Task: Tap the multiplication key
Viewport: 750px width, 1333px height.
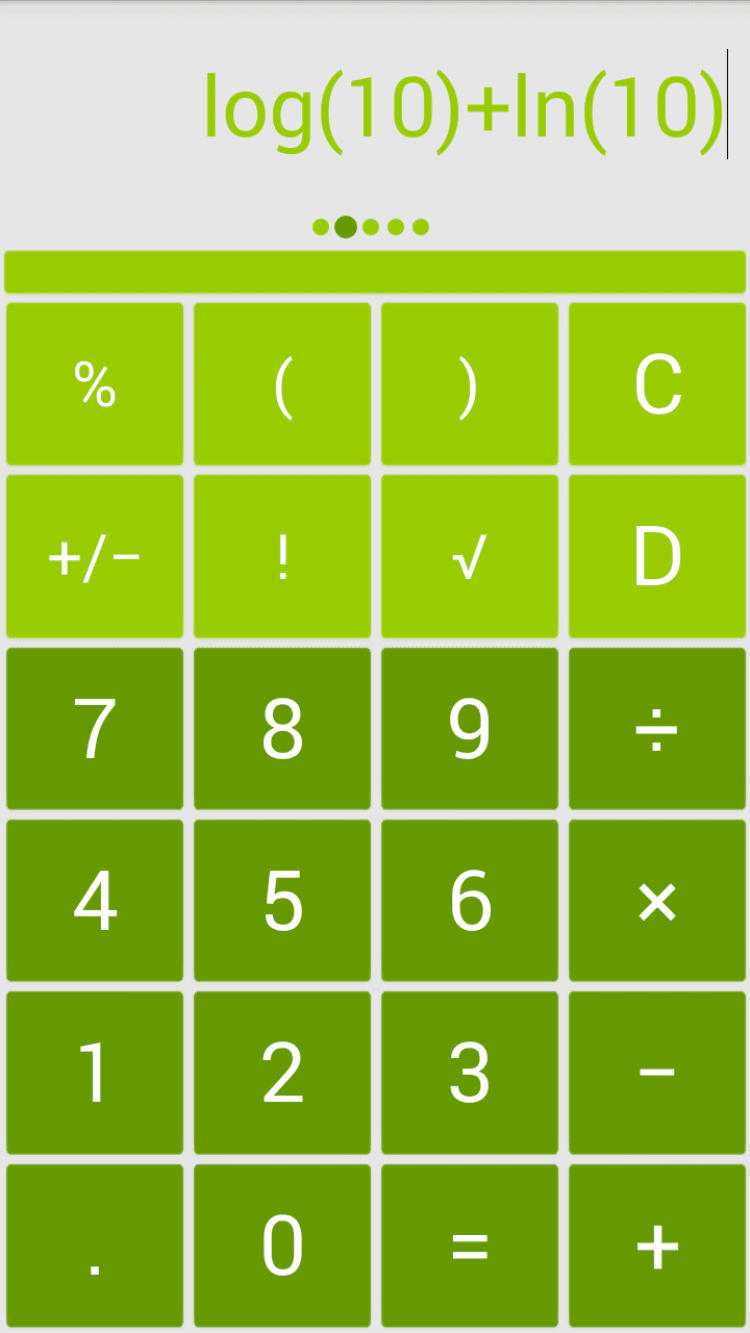Action: pyautogui.click(x=657, y=901)
